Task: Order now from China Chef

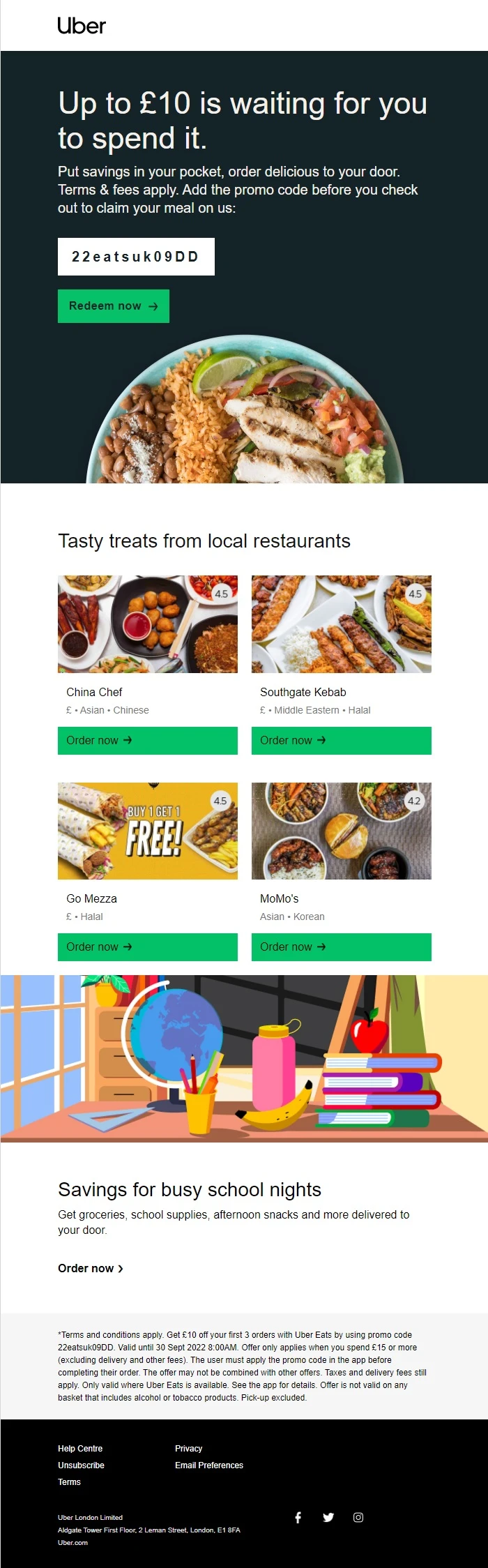Action: [147, 741]
